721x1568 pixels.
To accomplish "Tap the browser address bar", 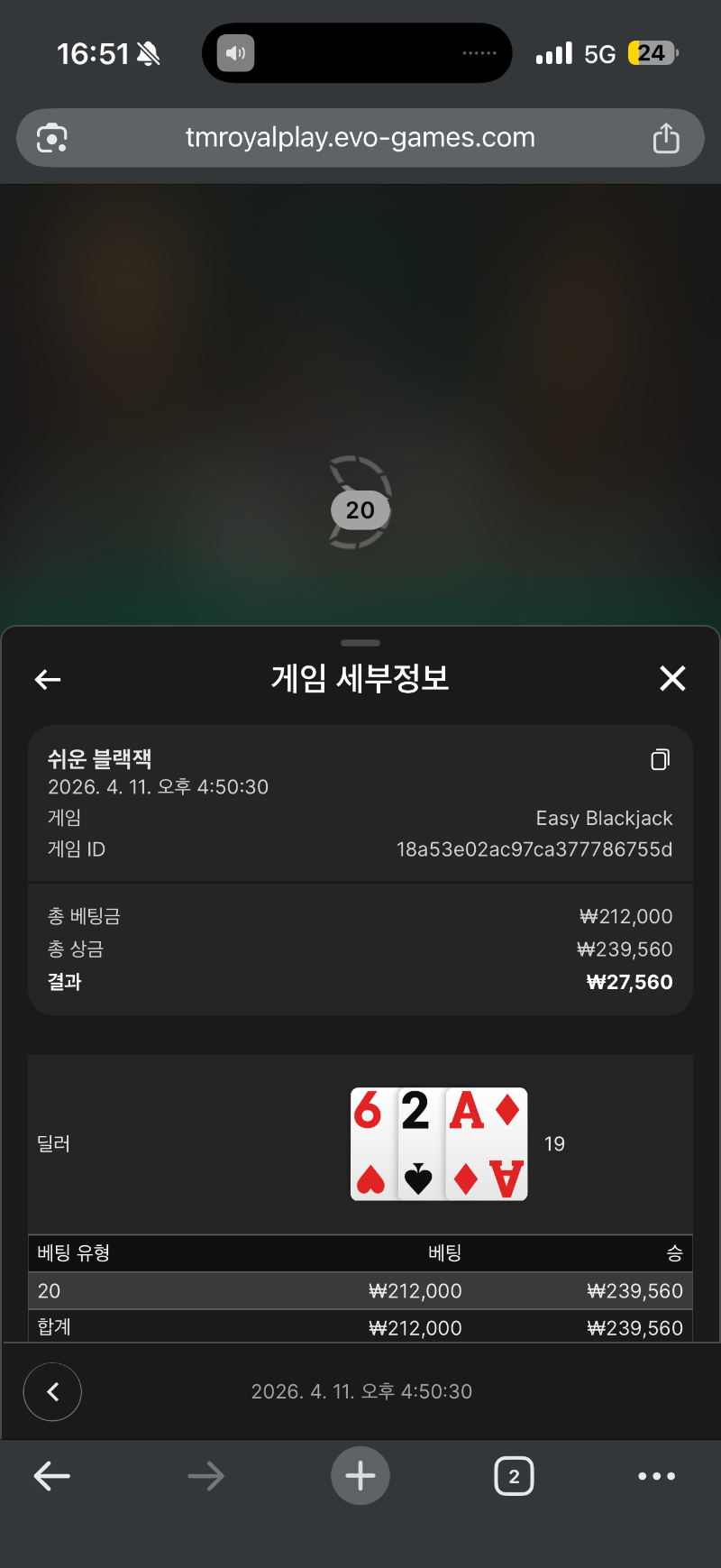I will (x=360, y=138).
